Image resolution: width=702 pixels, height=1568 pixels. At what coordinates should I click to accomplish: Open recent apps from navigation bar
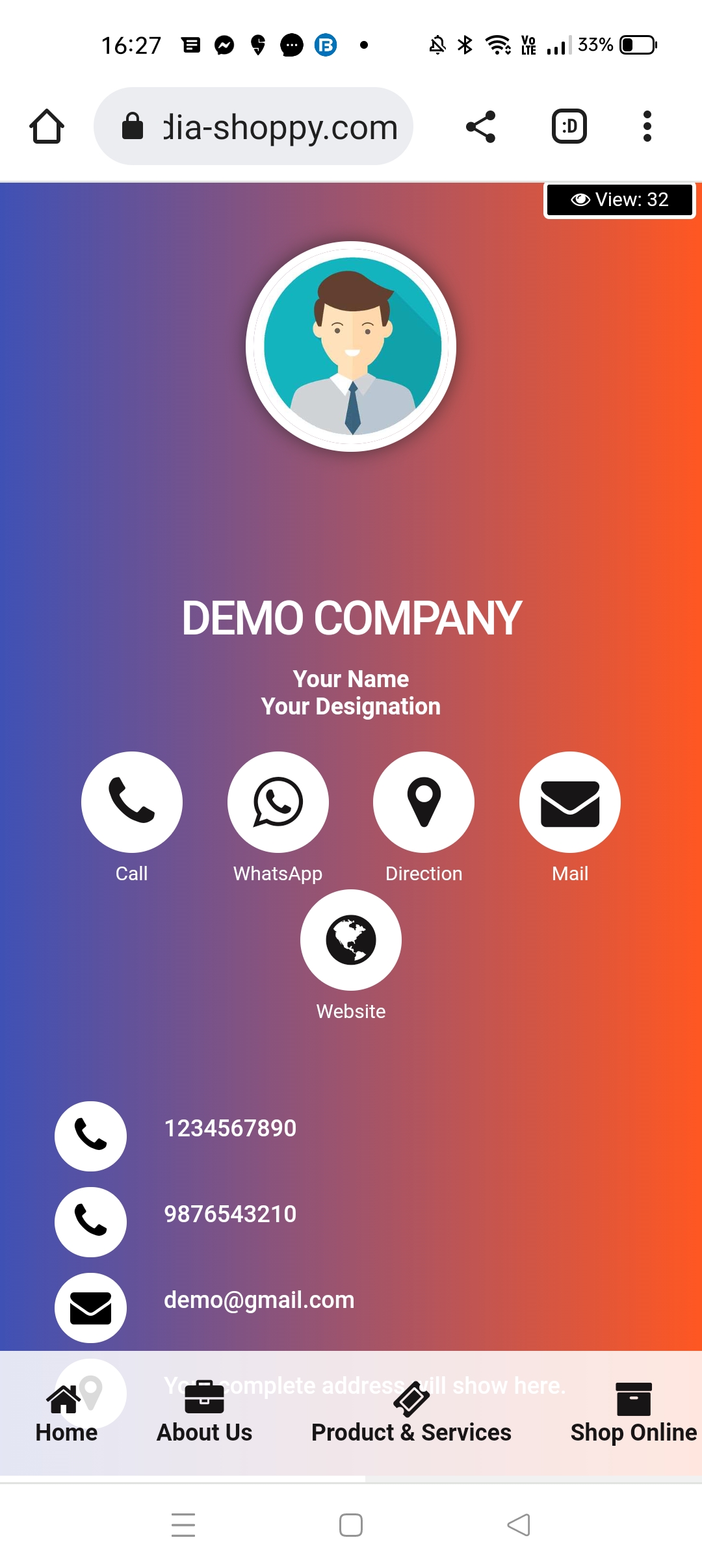pyautogui.click(x=183, y=1525)
